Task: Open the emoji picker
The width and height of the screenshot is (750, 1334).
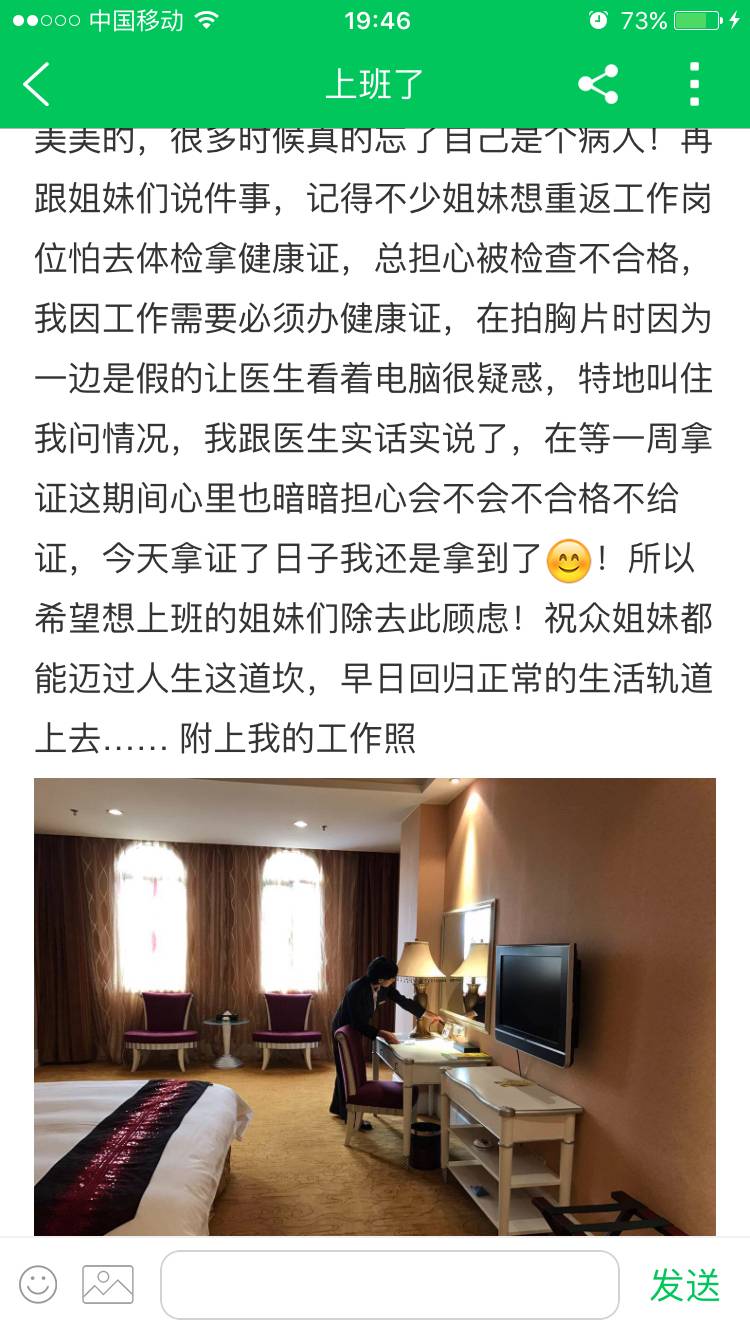Action: tap(38, 1284)
